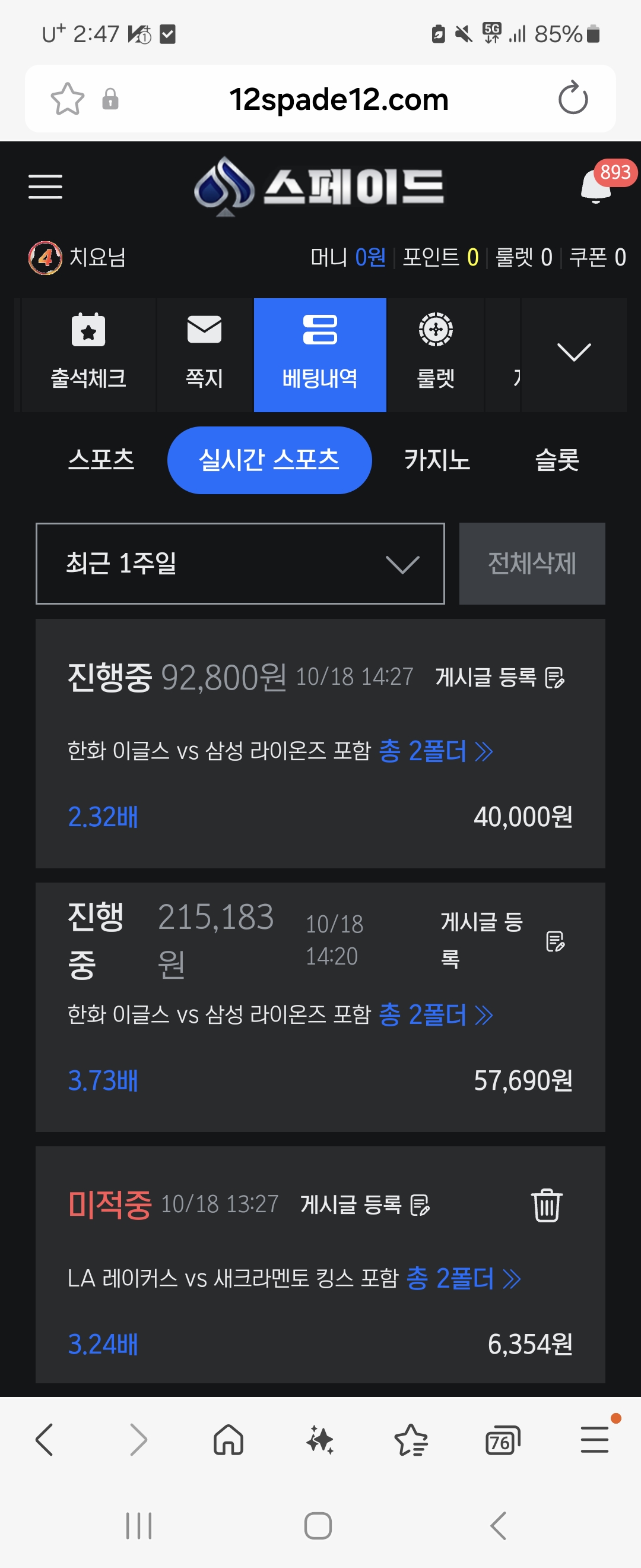Viewport: 641px width, 1568px height.
Task: Open the hamburger menu
Action: tap(46, 186)
